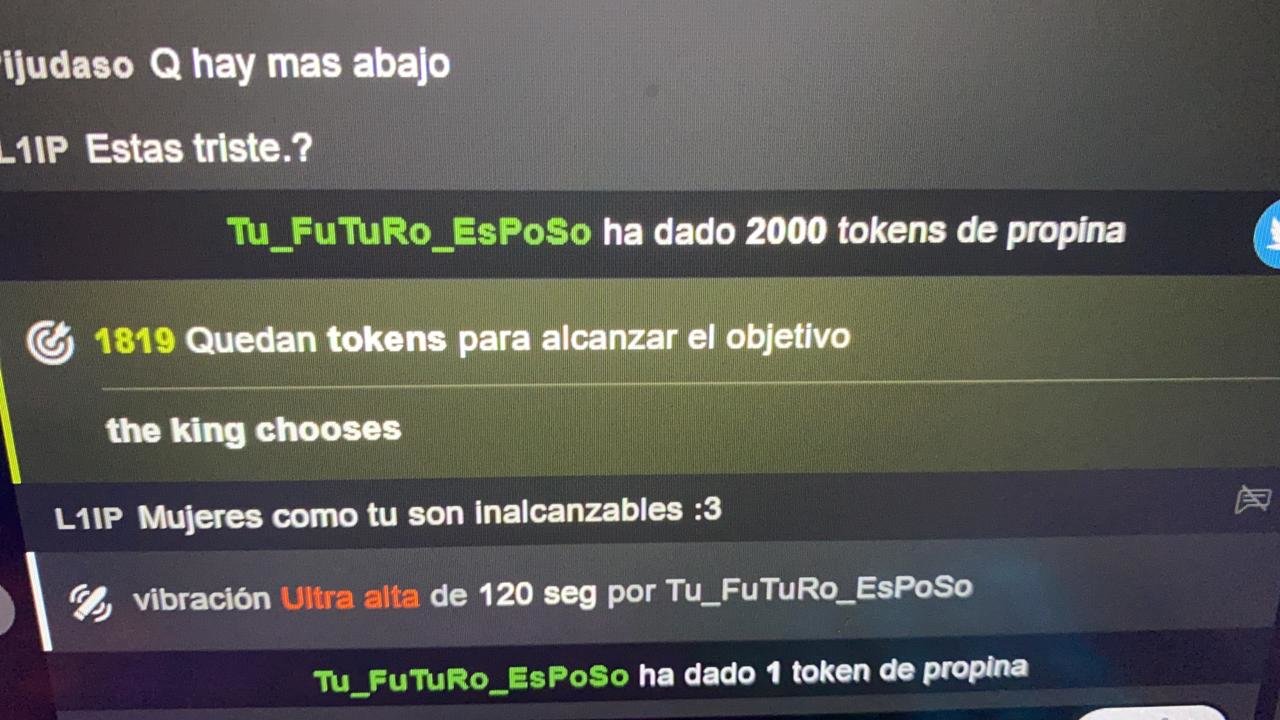Image resolution: width=1280 pixels, height=720 pixels.
Task: Open Tu_FuTuRo_EsPoSo from the 1 token tip
Action: pyautogui.click(x=471, y=677)
